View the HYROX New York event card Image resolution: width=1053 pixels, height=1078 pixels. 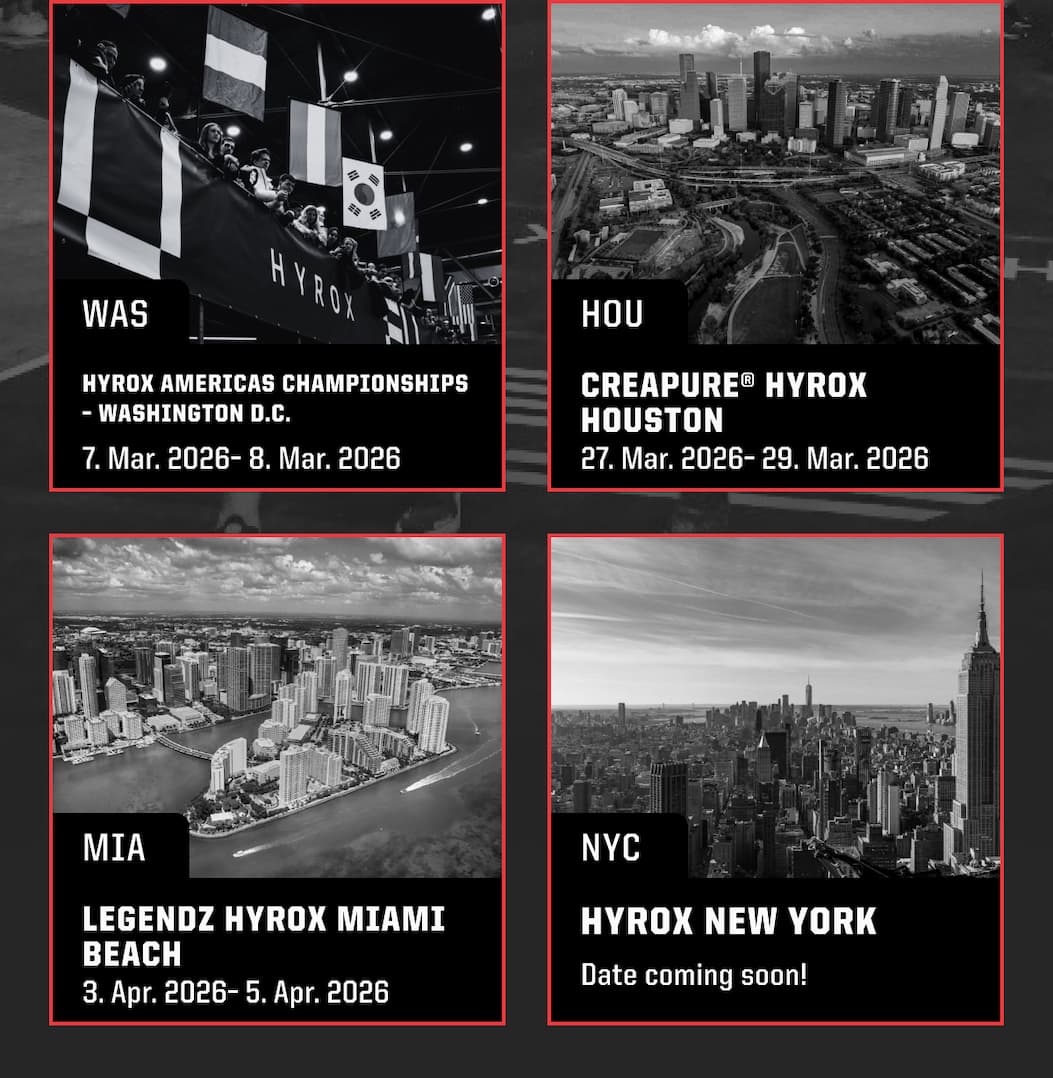(x=775, y=779)
